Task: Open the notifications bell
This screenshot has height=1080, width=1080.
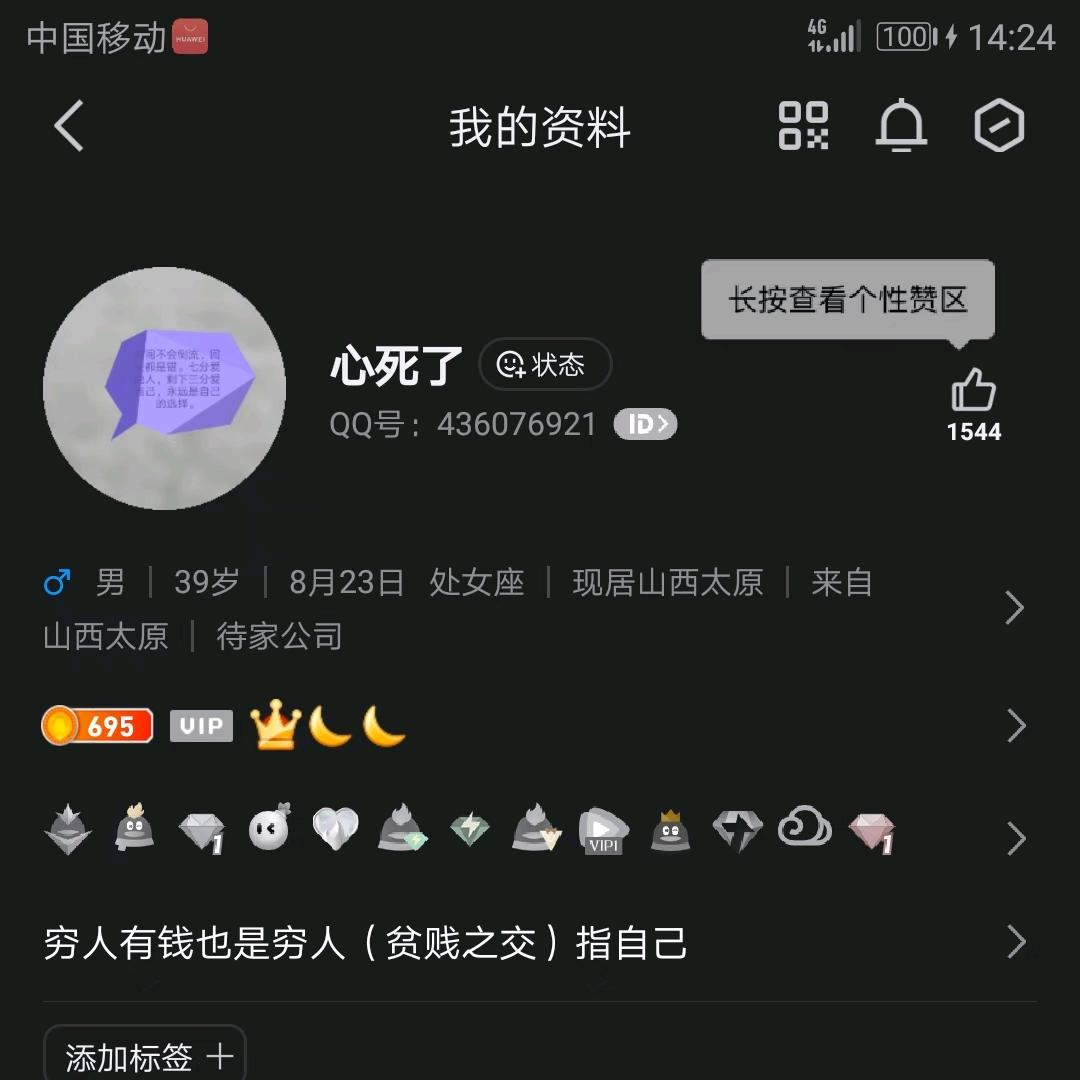Action: point(901,127)
